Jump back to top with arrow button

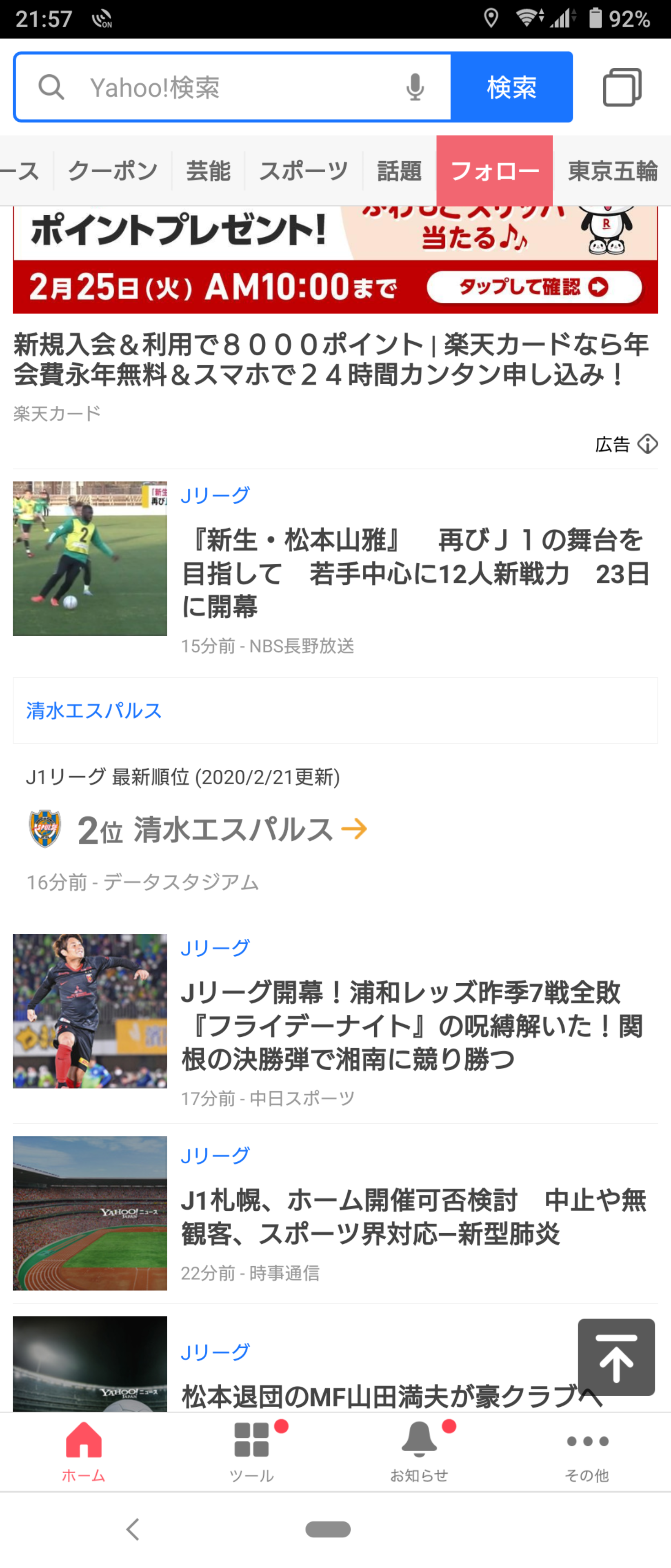(615, 1357)
